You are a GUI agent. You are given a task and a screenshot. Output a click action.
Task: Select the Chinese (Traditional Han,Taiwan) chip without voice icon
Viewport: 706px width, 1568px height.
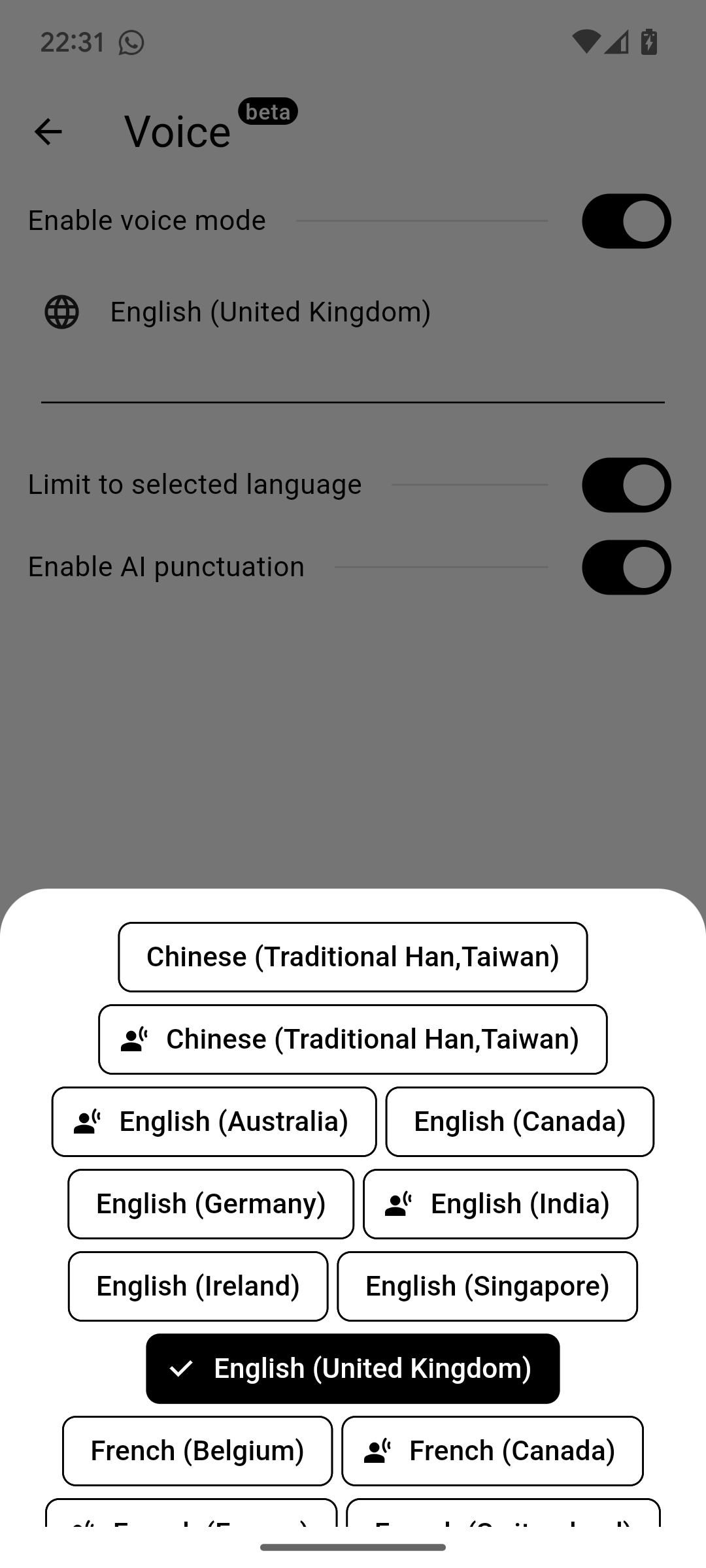[352, 957]
